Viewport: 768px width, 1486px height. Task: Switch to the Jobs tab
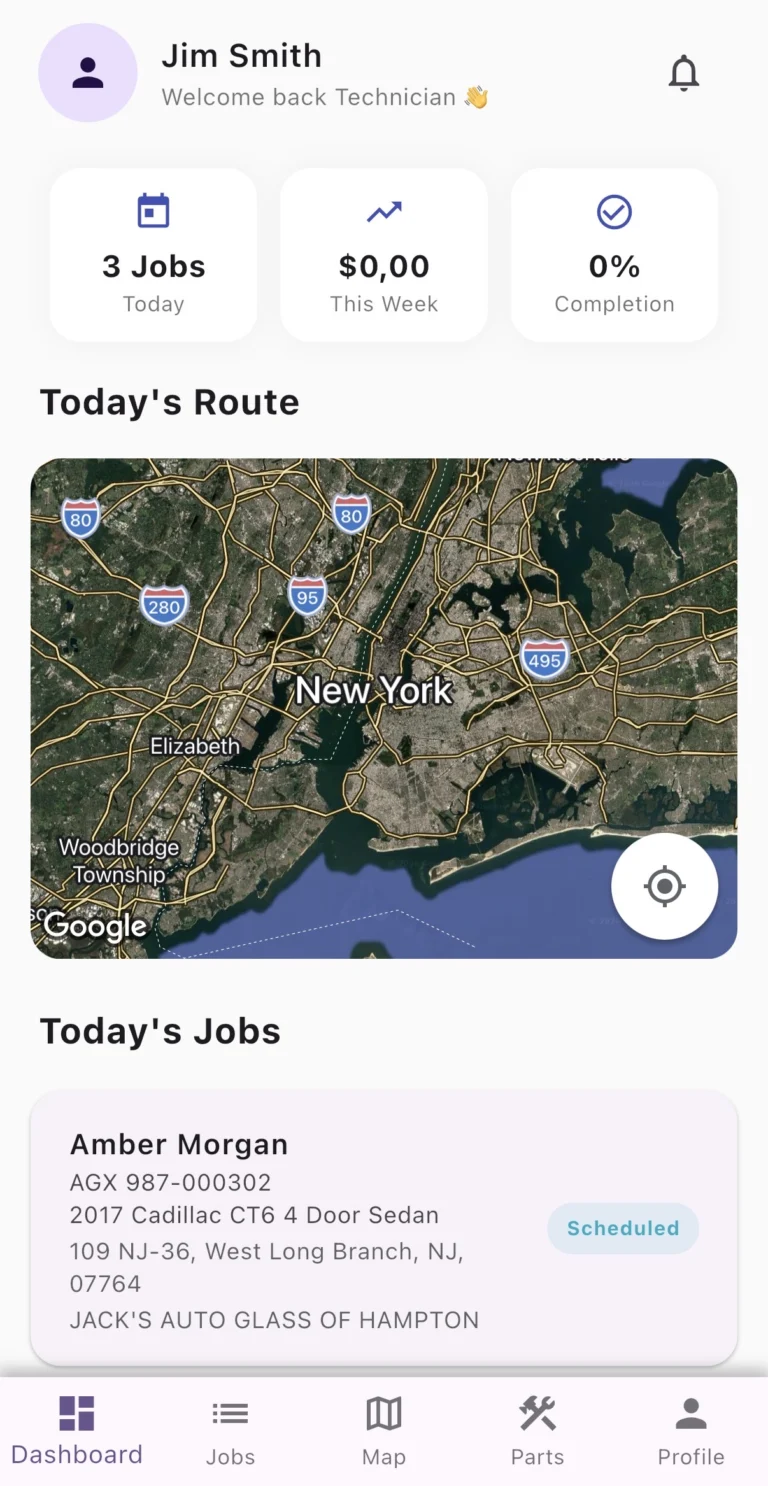point(230,1431)
